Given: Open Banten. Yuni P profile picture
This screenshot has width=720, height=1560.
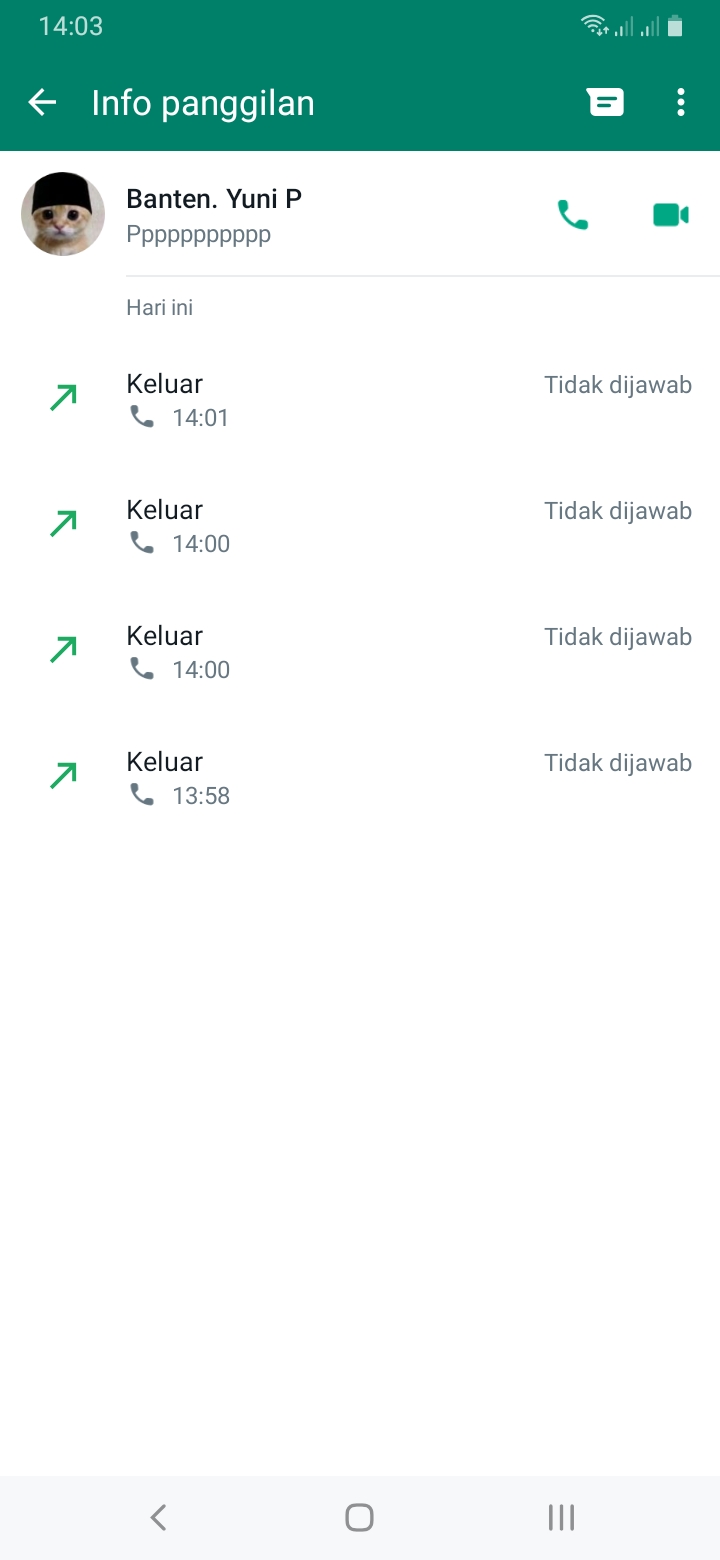Looking at the screenshot, I should 63,214.
